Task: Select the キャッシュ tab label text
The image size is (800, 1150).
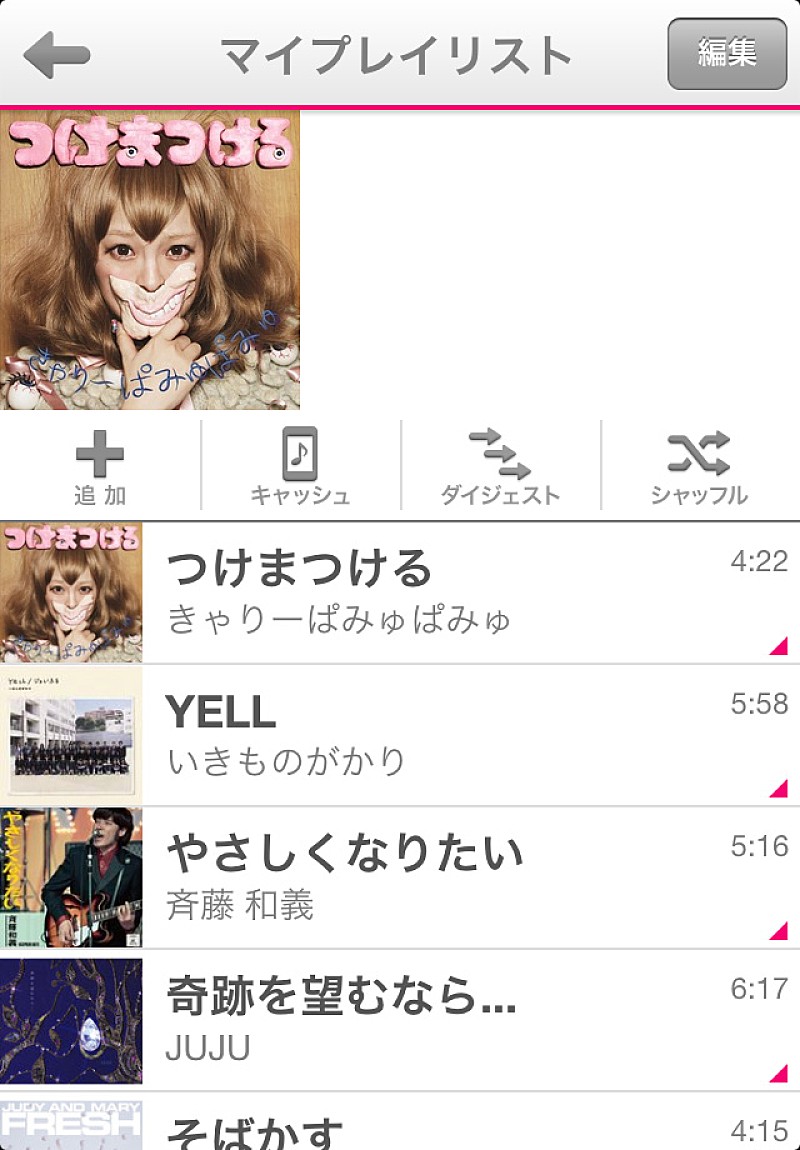Action: pyautogui.click(x=298, y=495)
